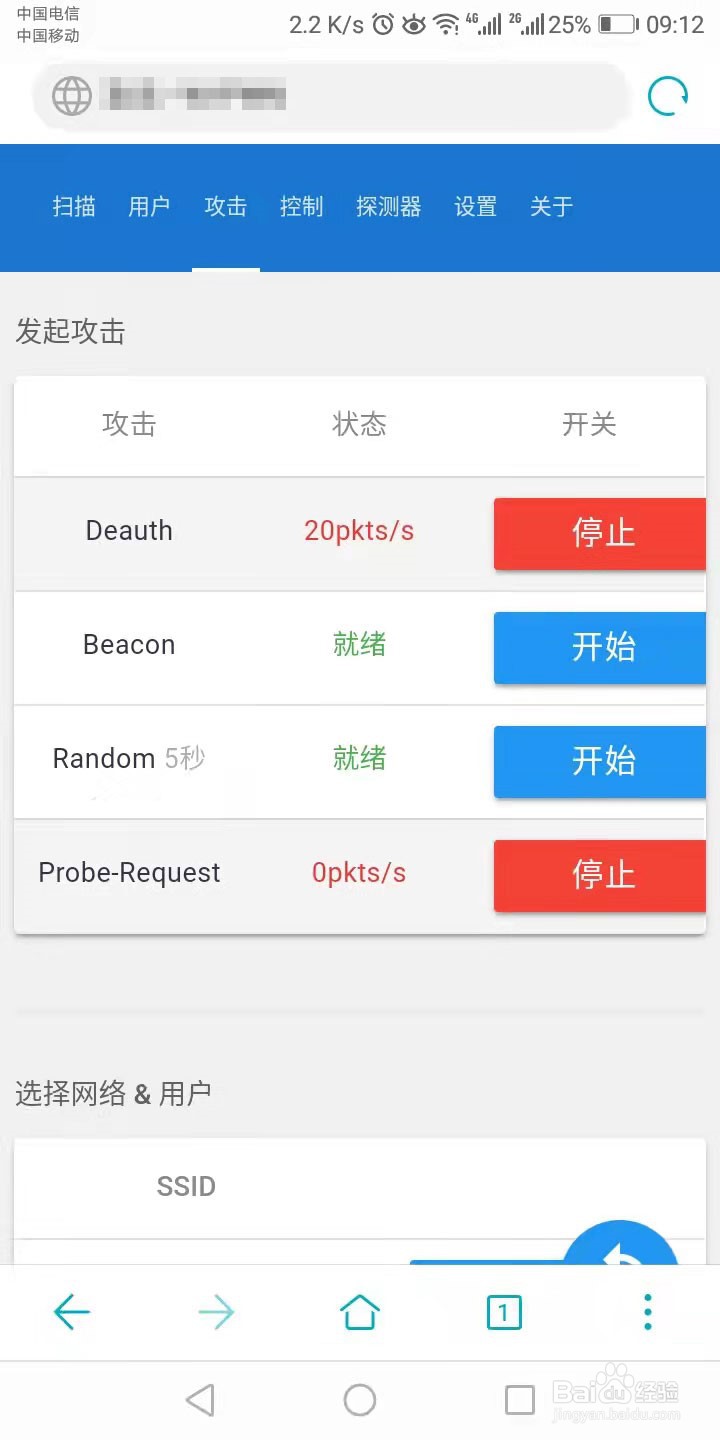Open the 探测器 detector tab
720x1440 pixels.
pos(388,207)
